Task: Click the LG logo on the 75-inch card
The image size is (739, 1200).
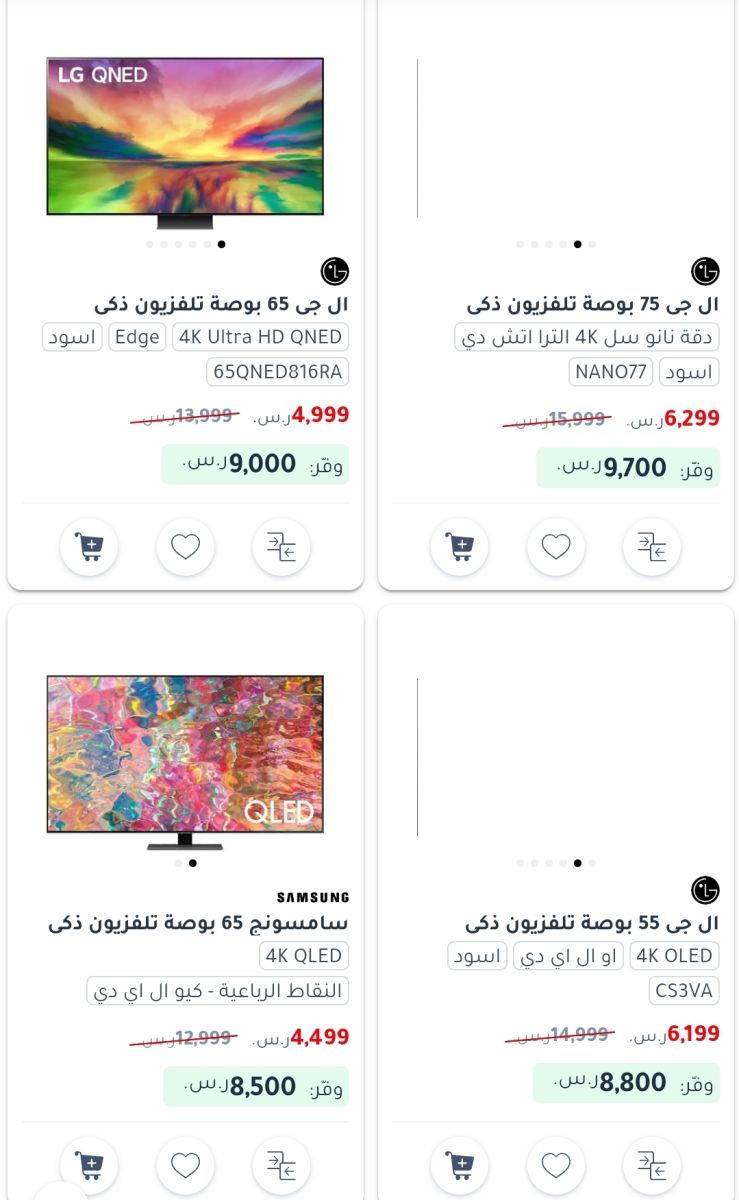Action: (707, 270)
